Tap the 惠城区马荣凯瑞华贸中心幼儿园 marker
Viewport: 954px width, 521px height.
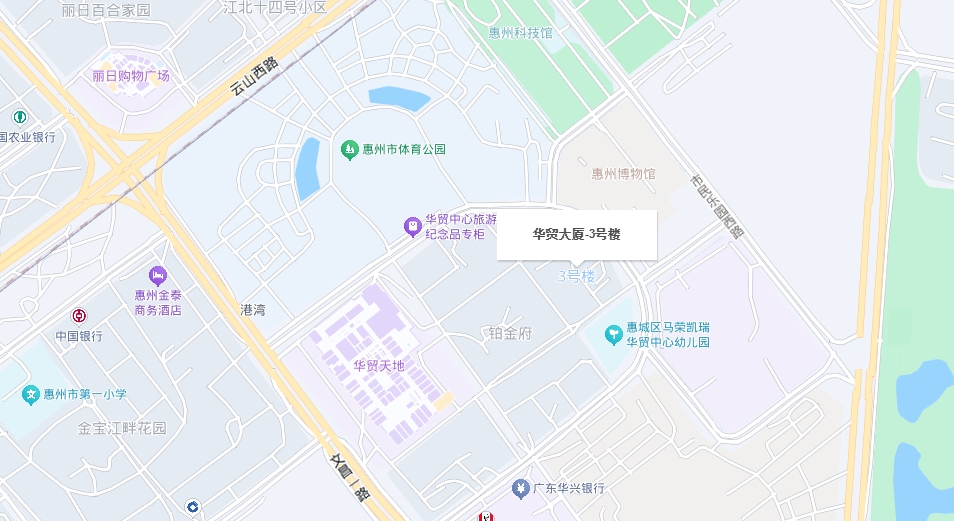tap(613, 334)
